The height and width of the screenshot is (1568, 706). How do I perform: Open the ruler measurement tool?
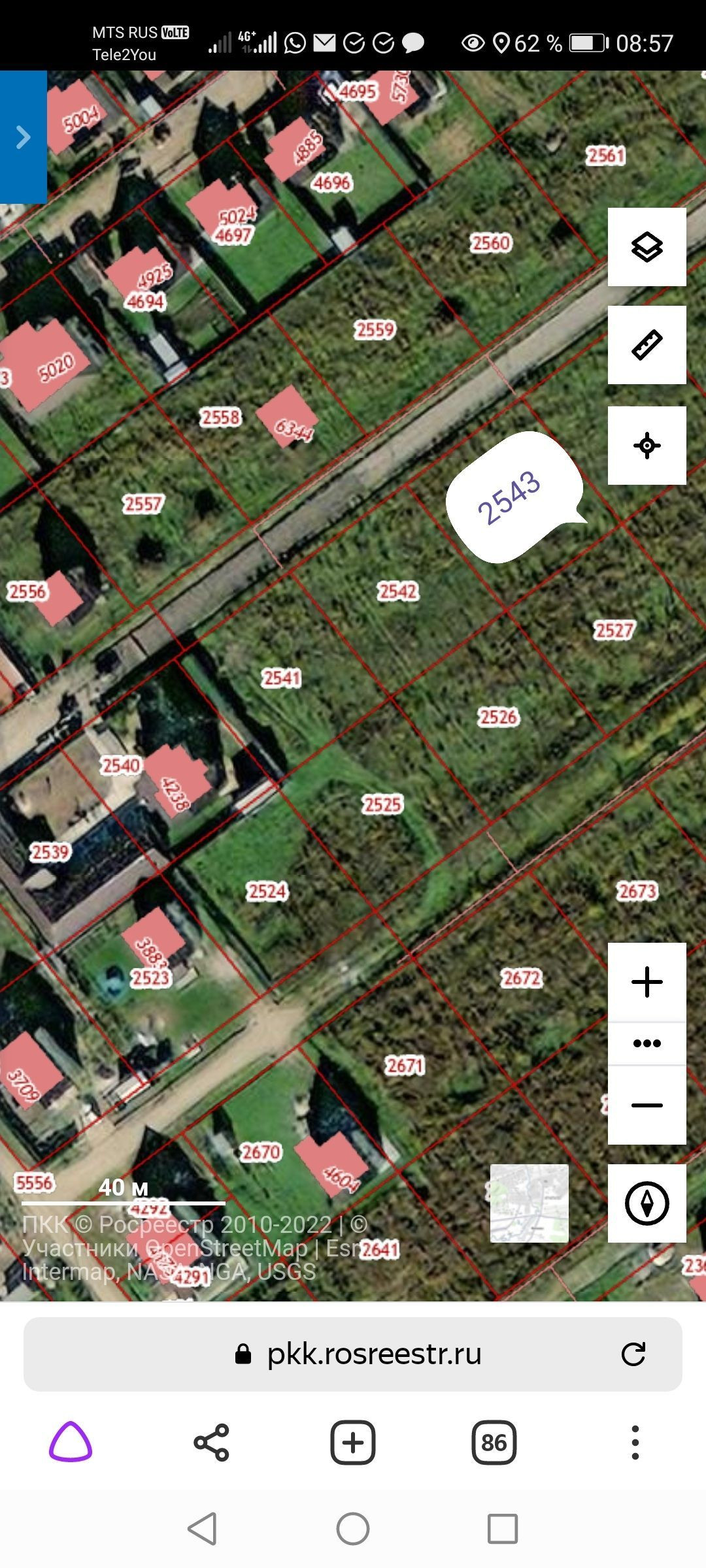point(647,345)
